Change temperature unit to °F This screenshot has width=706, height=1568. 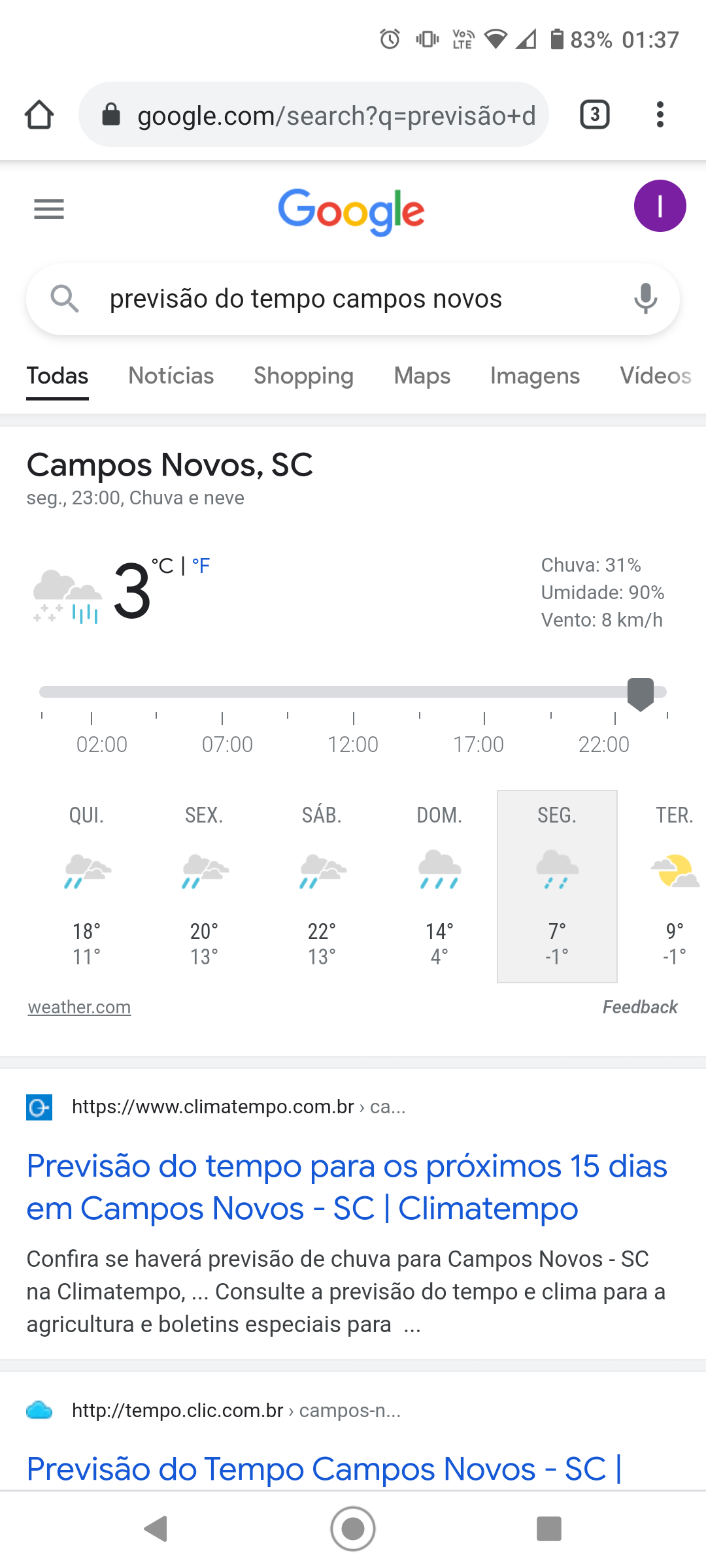[201, 566]
